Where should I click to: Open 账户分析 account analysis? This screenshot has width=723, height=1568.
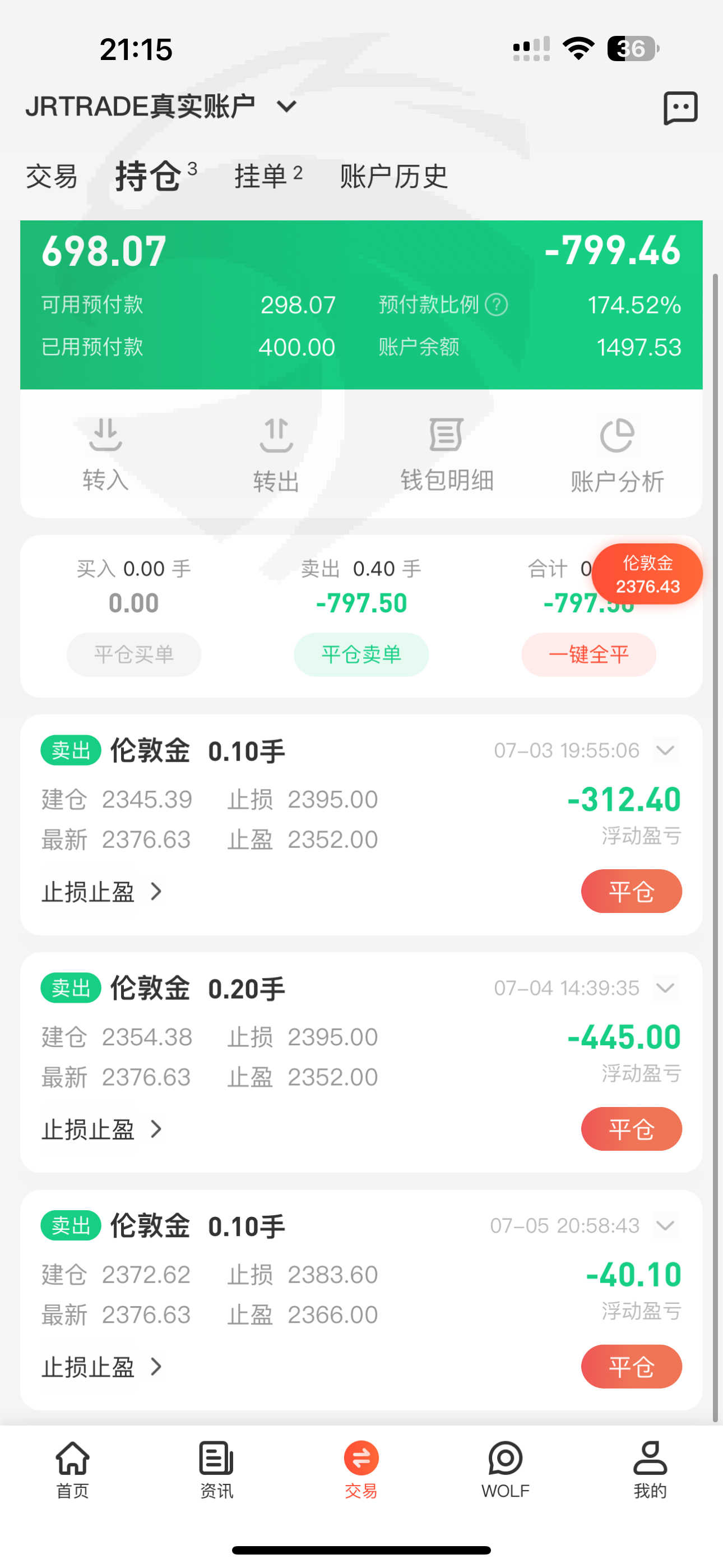click(x=617, y=454)
